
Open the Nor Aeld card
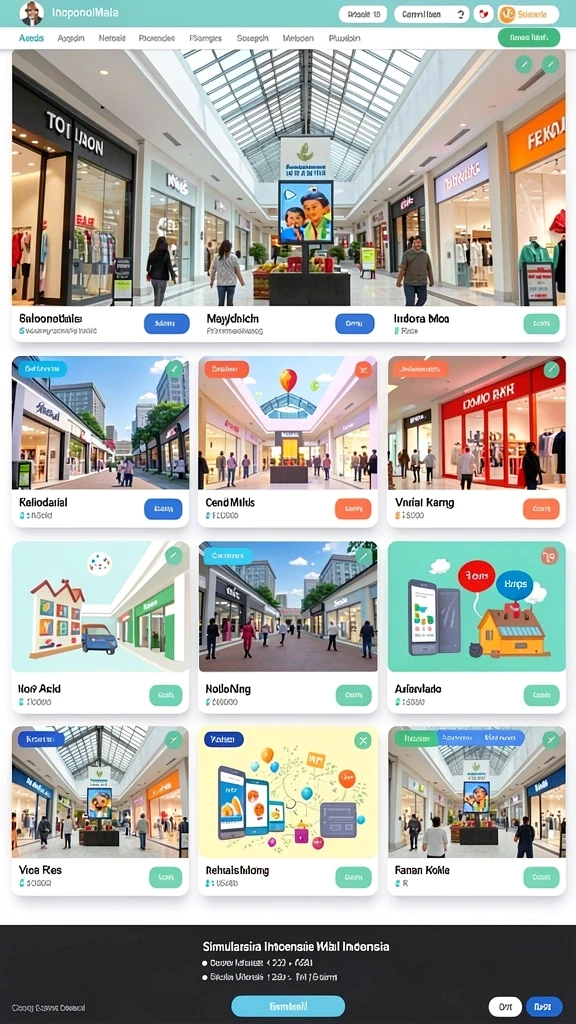pos(101,627)
